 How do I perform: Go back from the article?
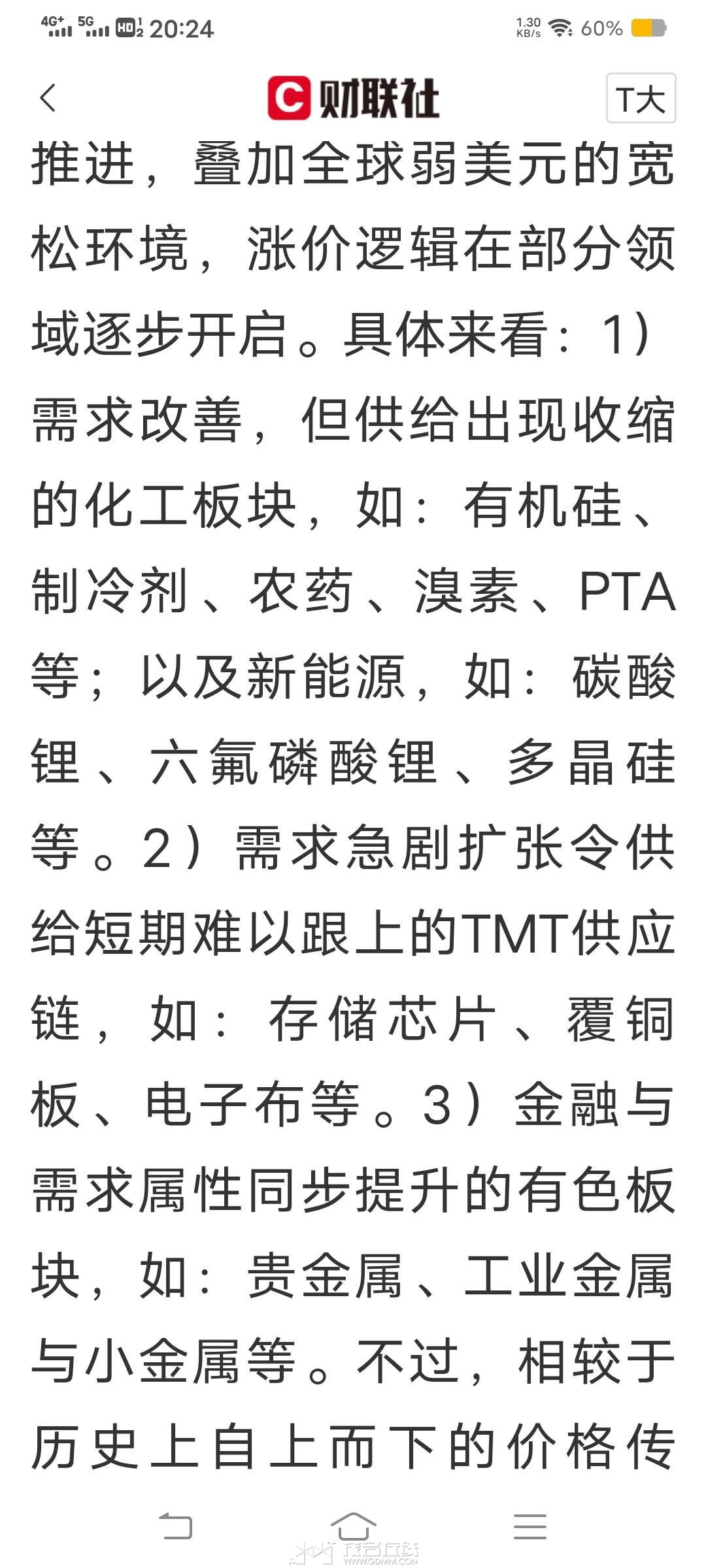click(48, 98)
